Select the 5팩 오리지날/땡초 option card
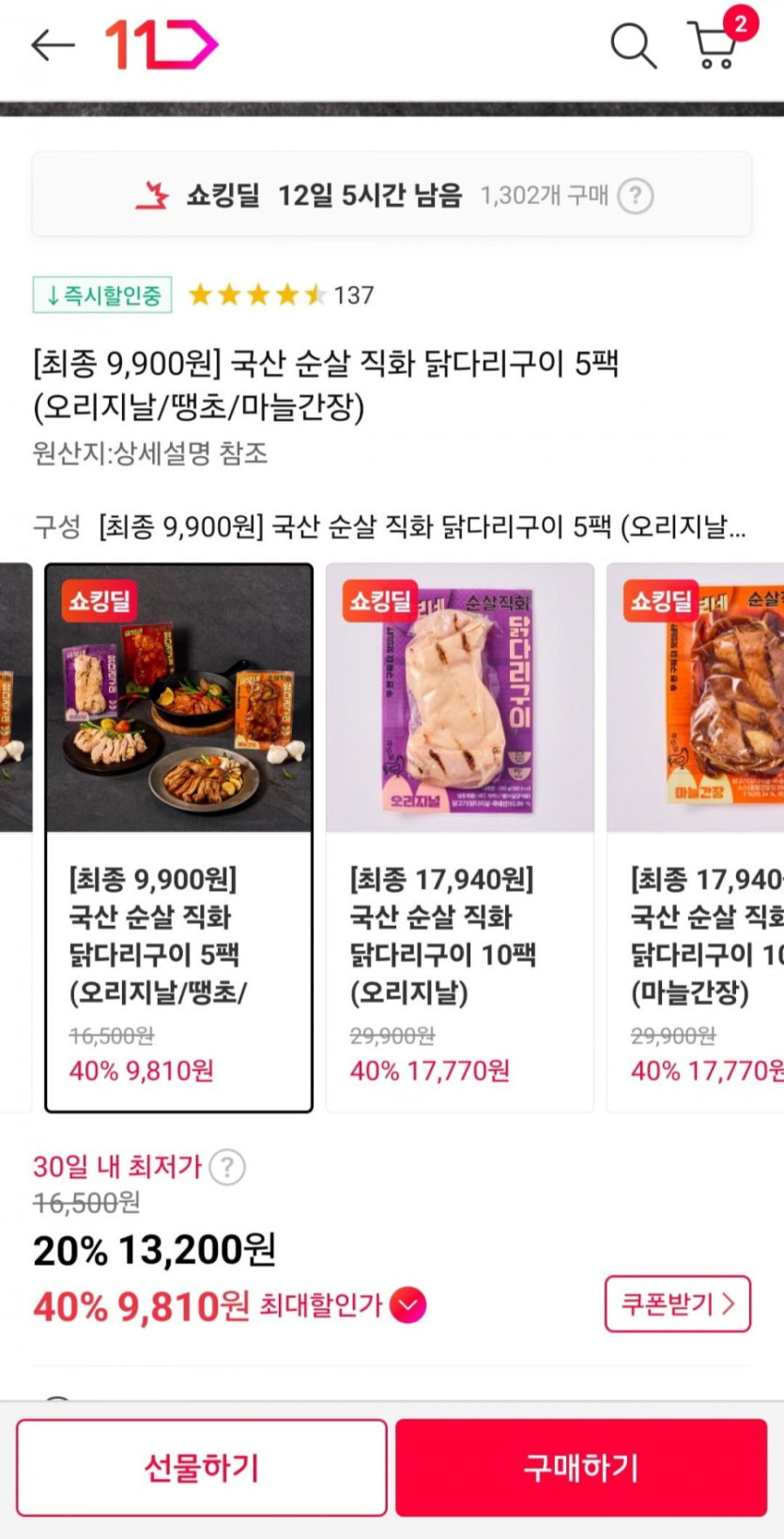The height and width of the screenshot is (1539, 784). point(178,838)
